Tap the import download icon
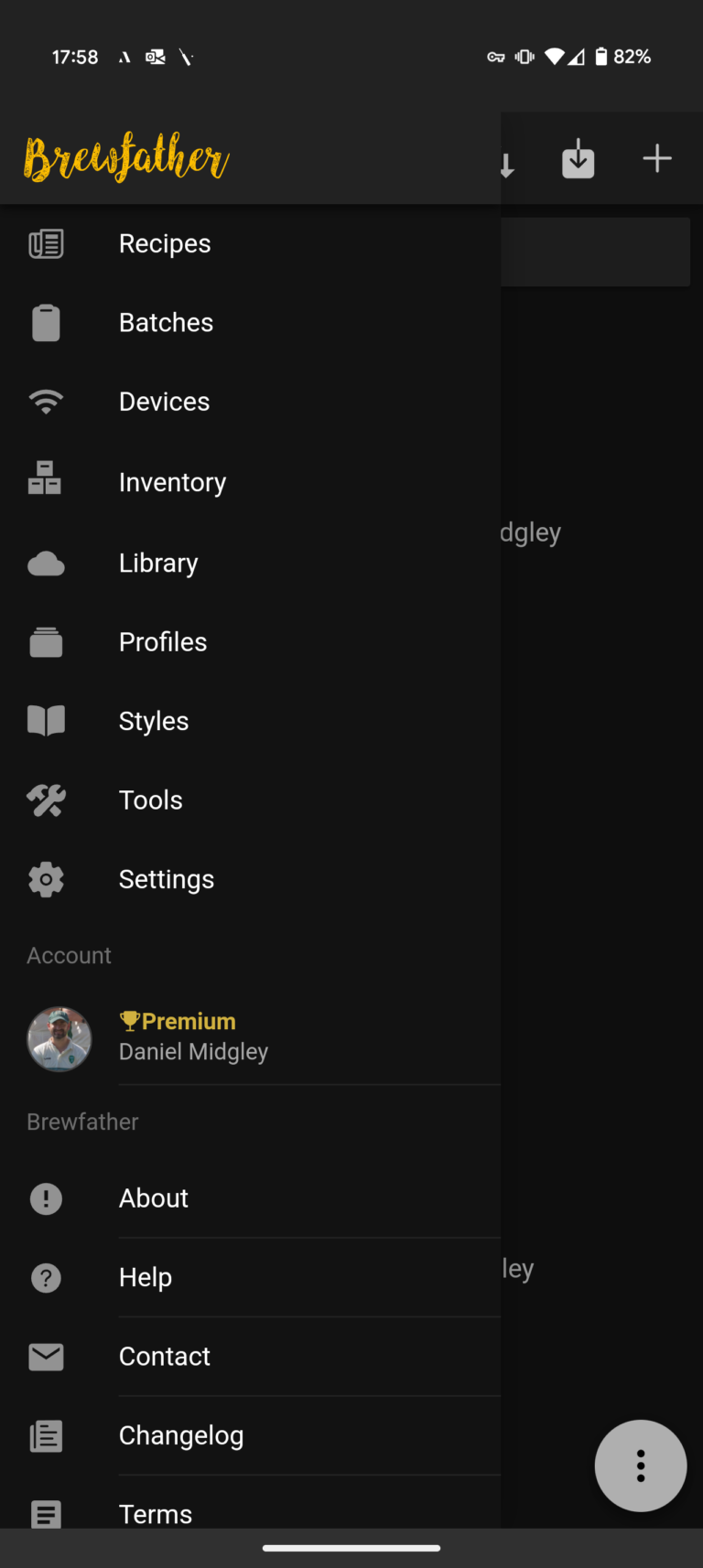The image size is (703, 1568). [578, 159]
